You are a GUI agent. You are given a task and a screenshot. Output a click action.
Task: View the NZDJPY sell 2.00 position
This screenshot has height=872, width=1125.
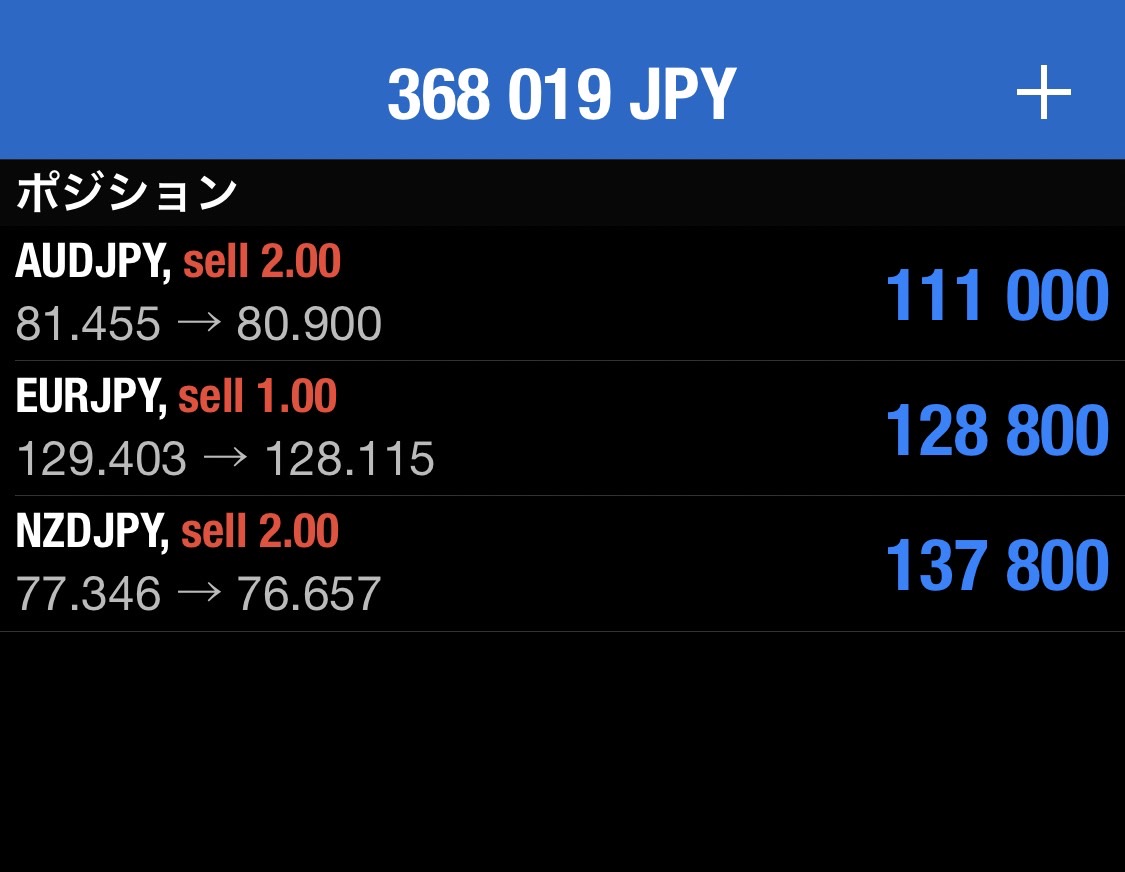coord(562,564)
